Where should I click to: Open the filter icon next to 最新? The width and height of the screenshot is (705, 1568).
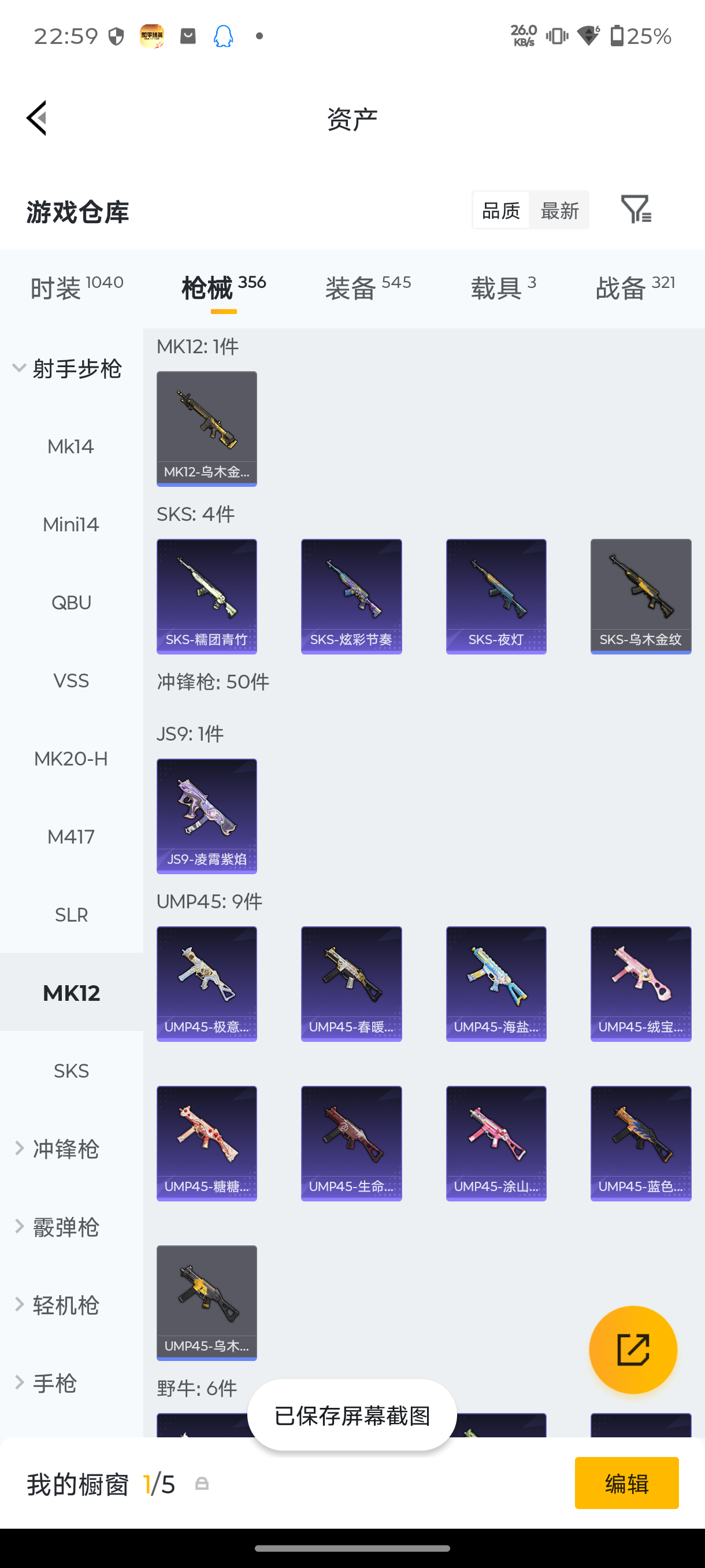636,209
